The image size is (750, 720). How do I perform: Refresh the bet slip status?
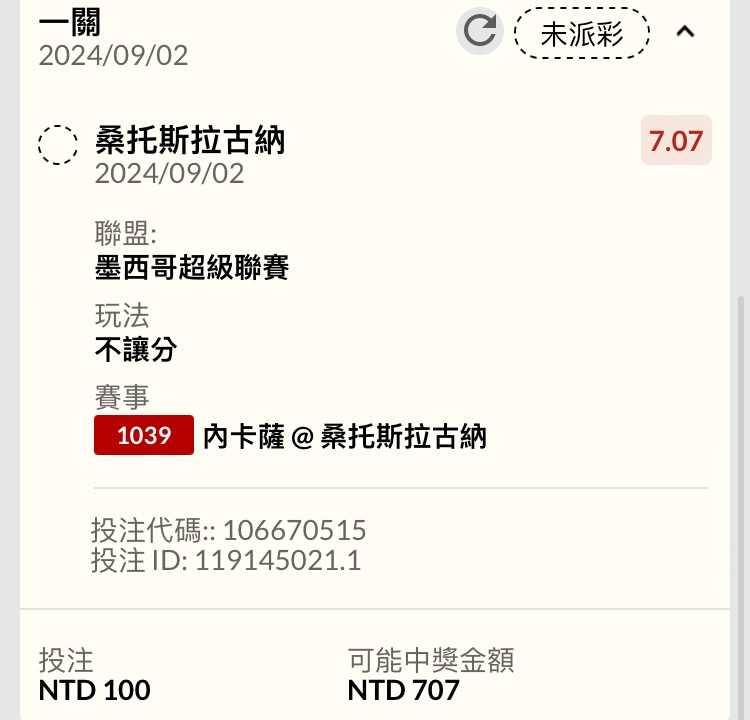[x=480, y=31]
